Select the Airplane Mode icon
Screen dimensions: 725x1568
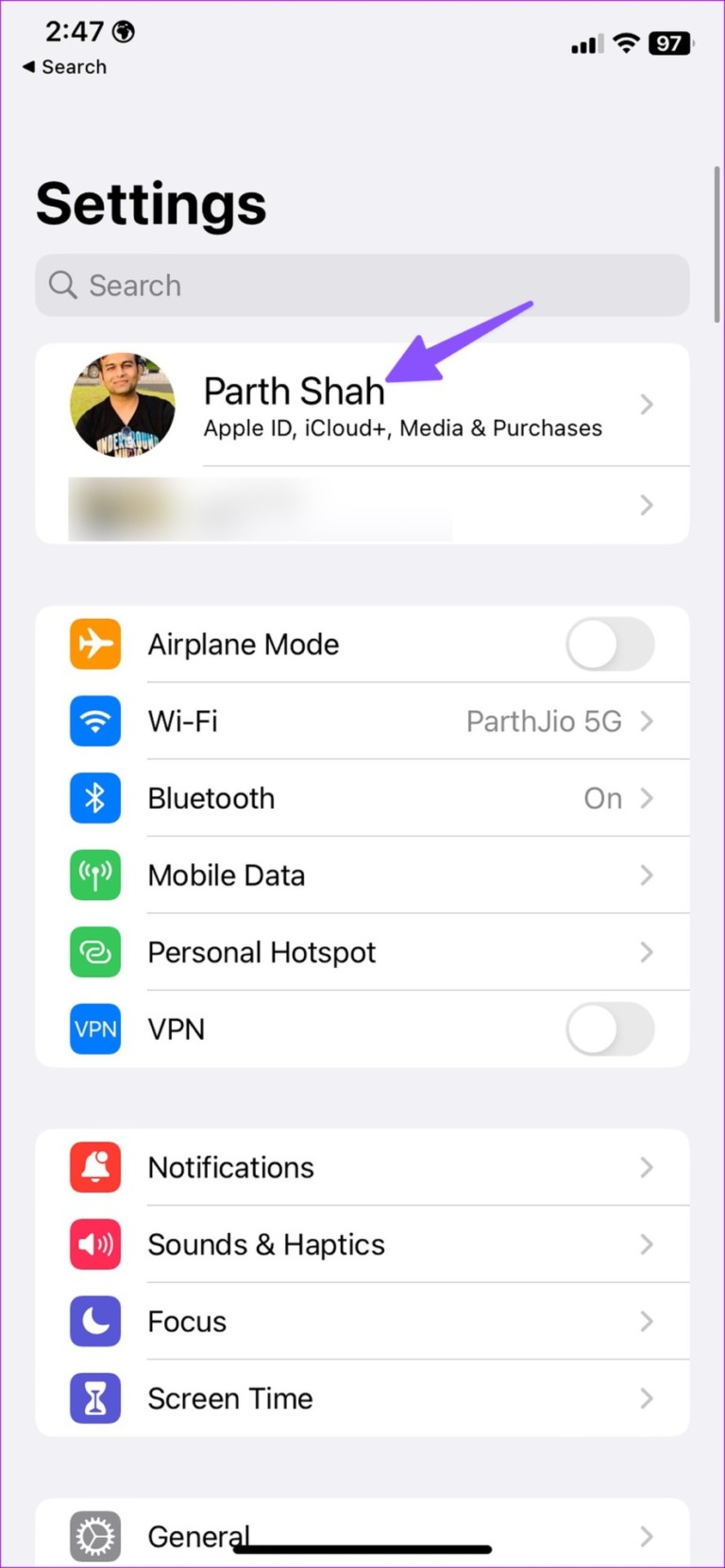(94, 643)
